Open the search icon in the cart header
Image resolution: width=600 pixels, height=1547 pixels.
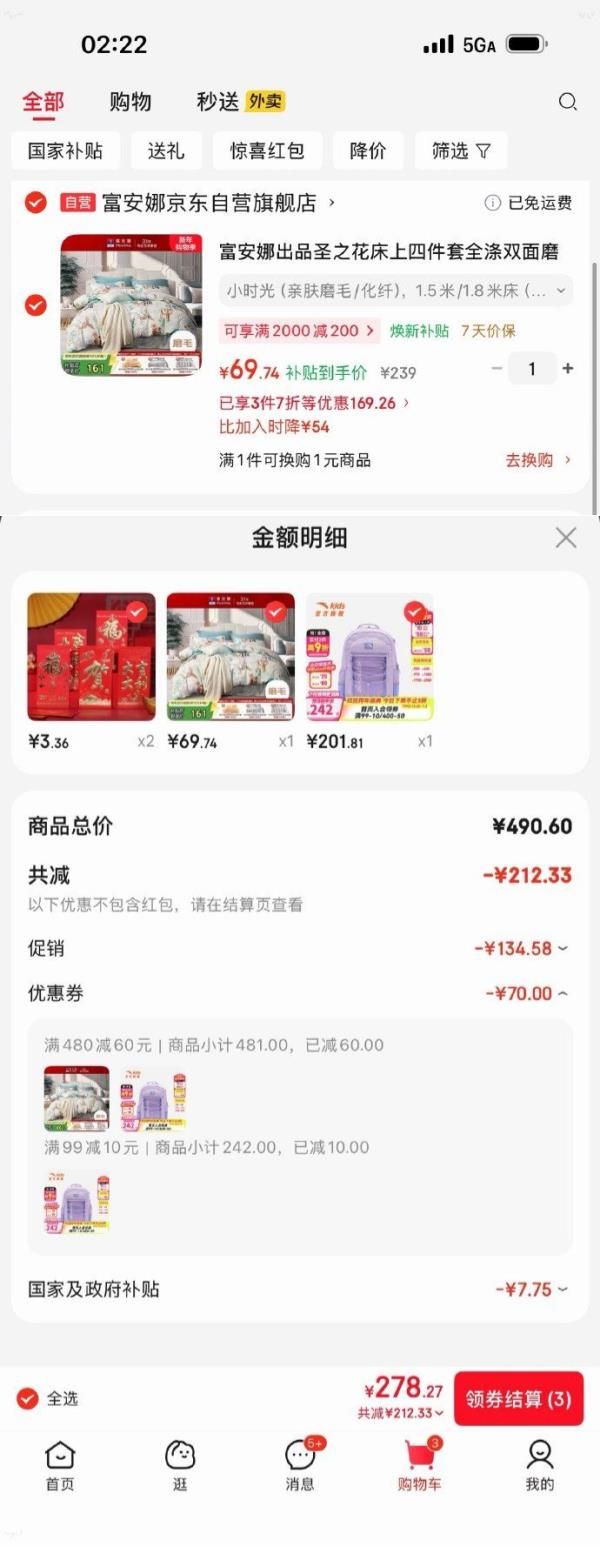(567, 102)
